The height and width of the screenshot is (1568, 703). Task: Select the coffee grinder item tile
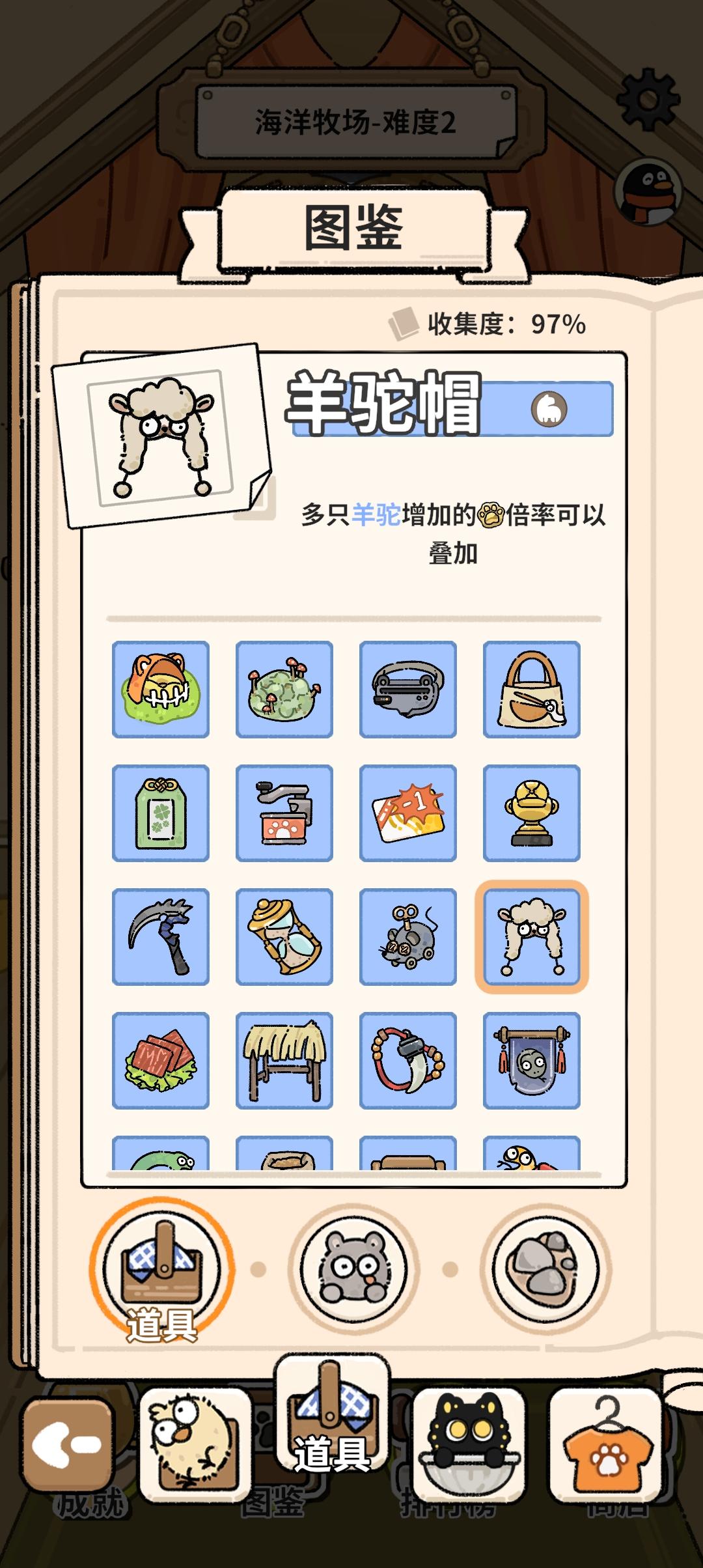pyautogui.click(x=284, y=813)
